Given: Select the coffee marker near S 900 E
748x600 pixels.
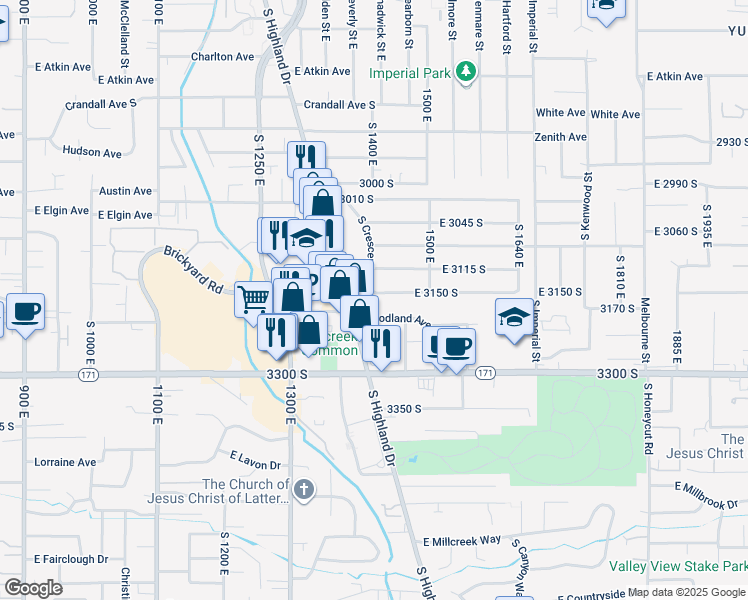Looking at the screenshot, I should coord(25,311).
